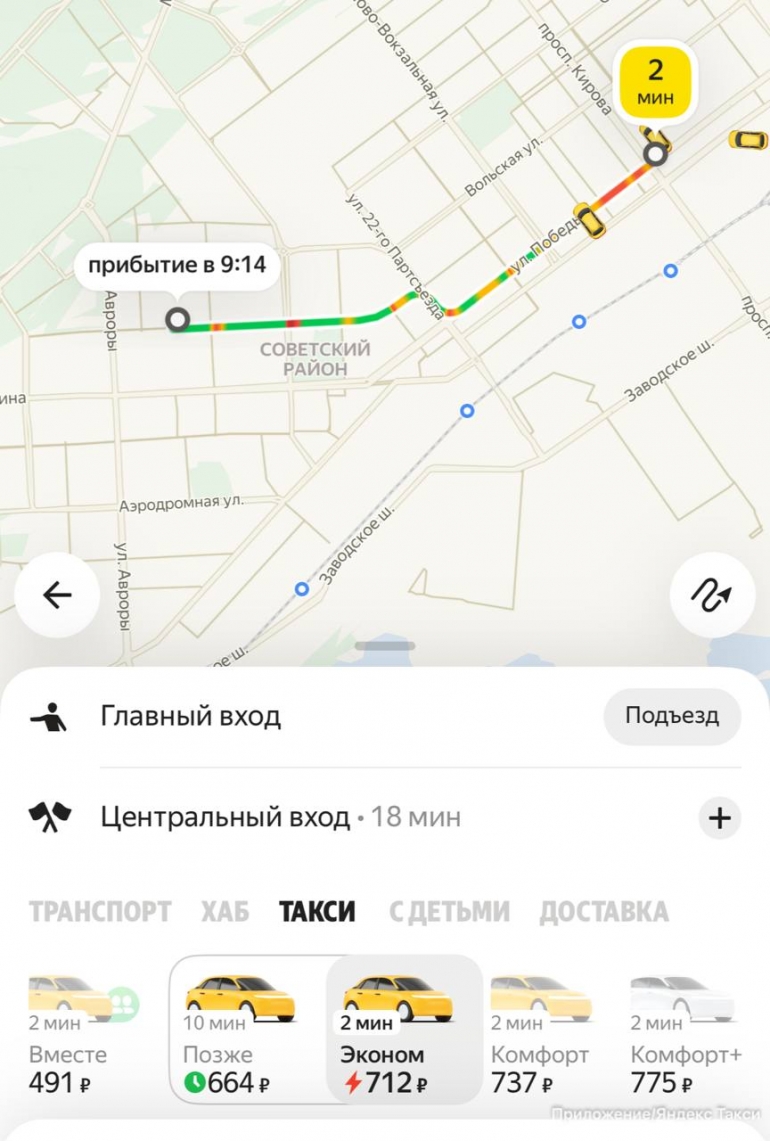Switch to the Хаб tab
The height and width of the screenshot is (1141, 770).
[x=225, y=912]
